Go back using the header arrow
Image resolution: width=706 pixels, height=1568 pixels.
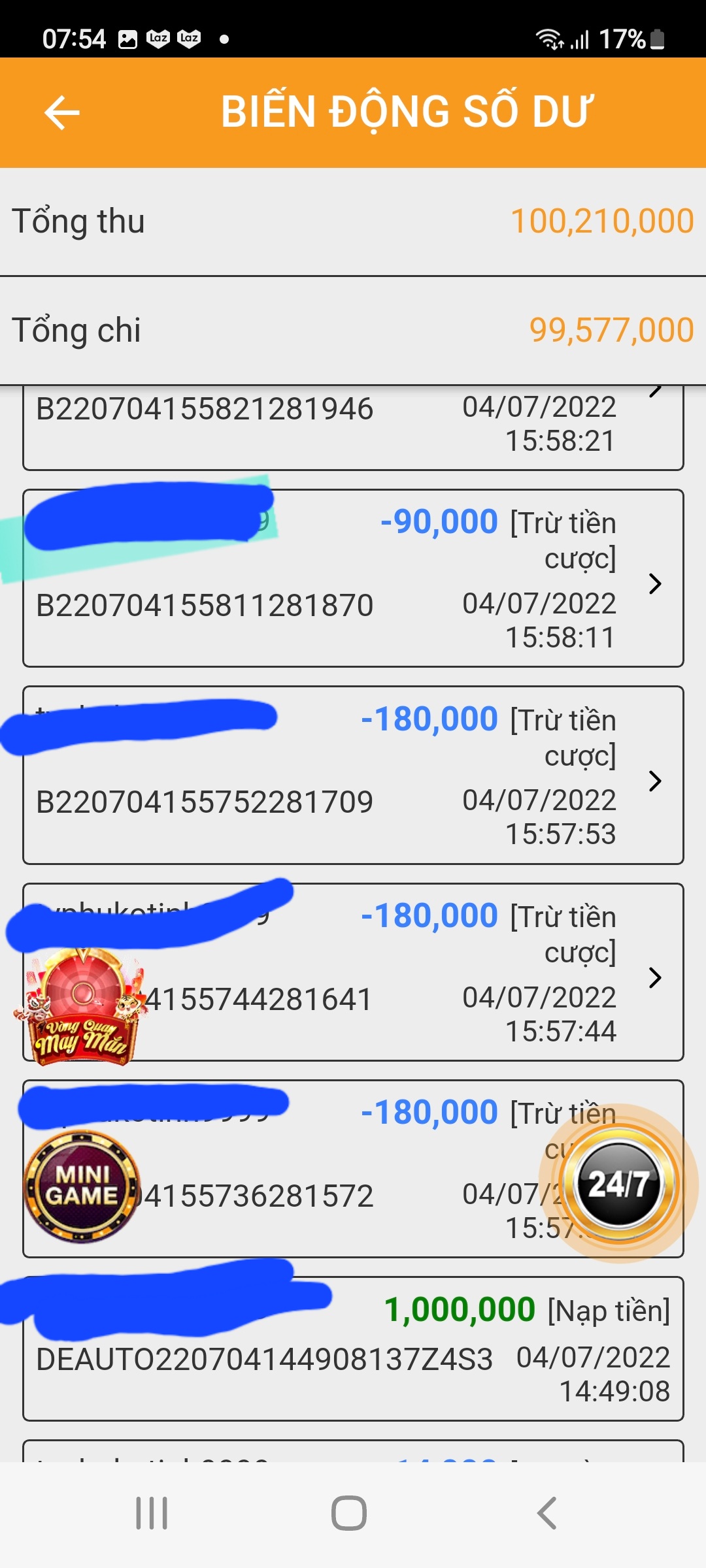pyautogui.click(x=62, y=112)
